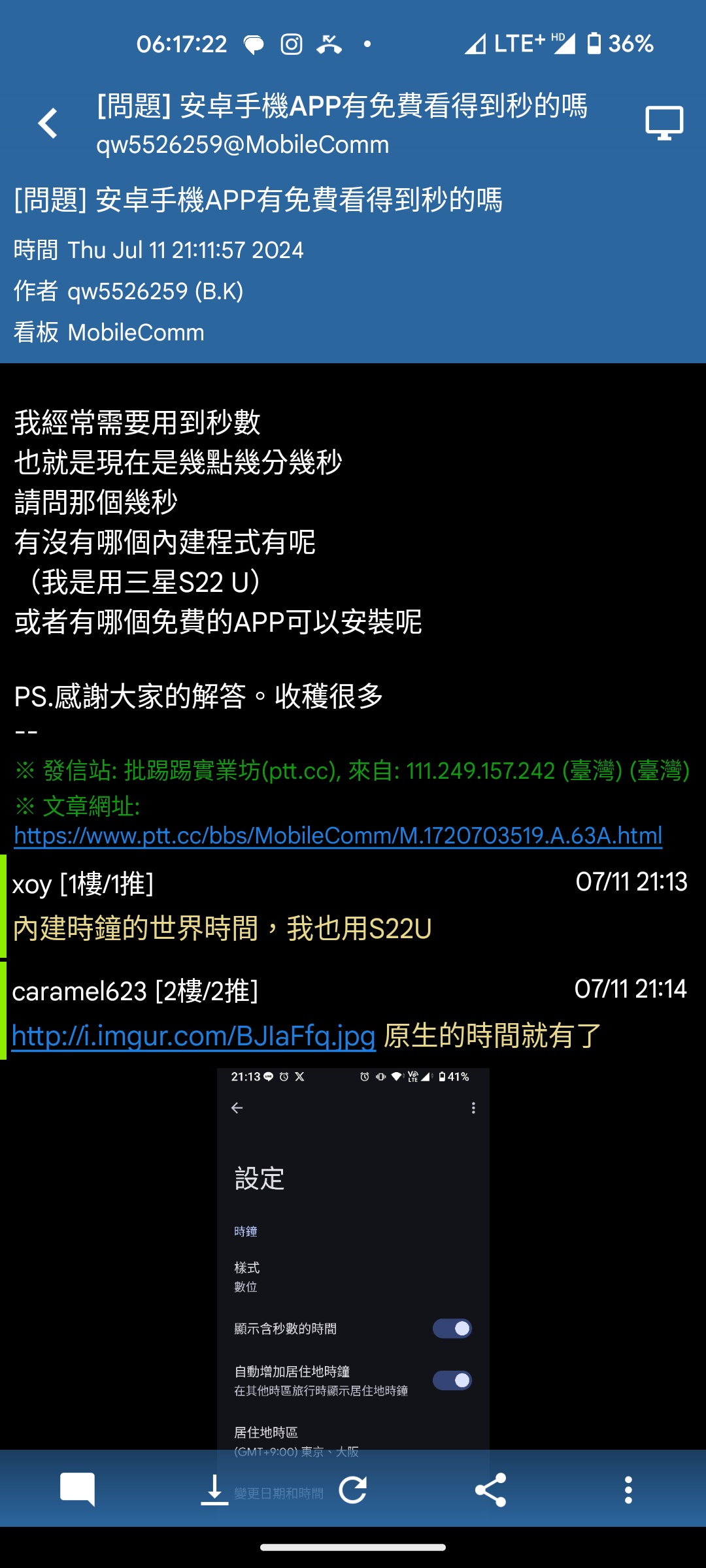Go back using the header arrow
Viewport: 706px width, 1568px height.
point(48,123)
